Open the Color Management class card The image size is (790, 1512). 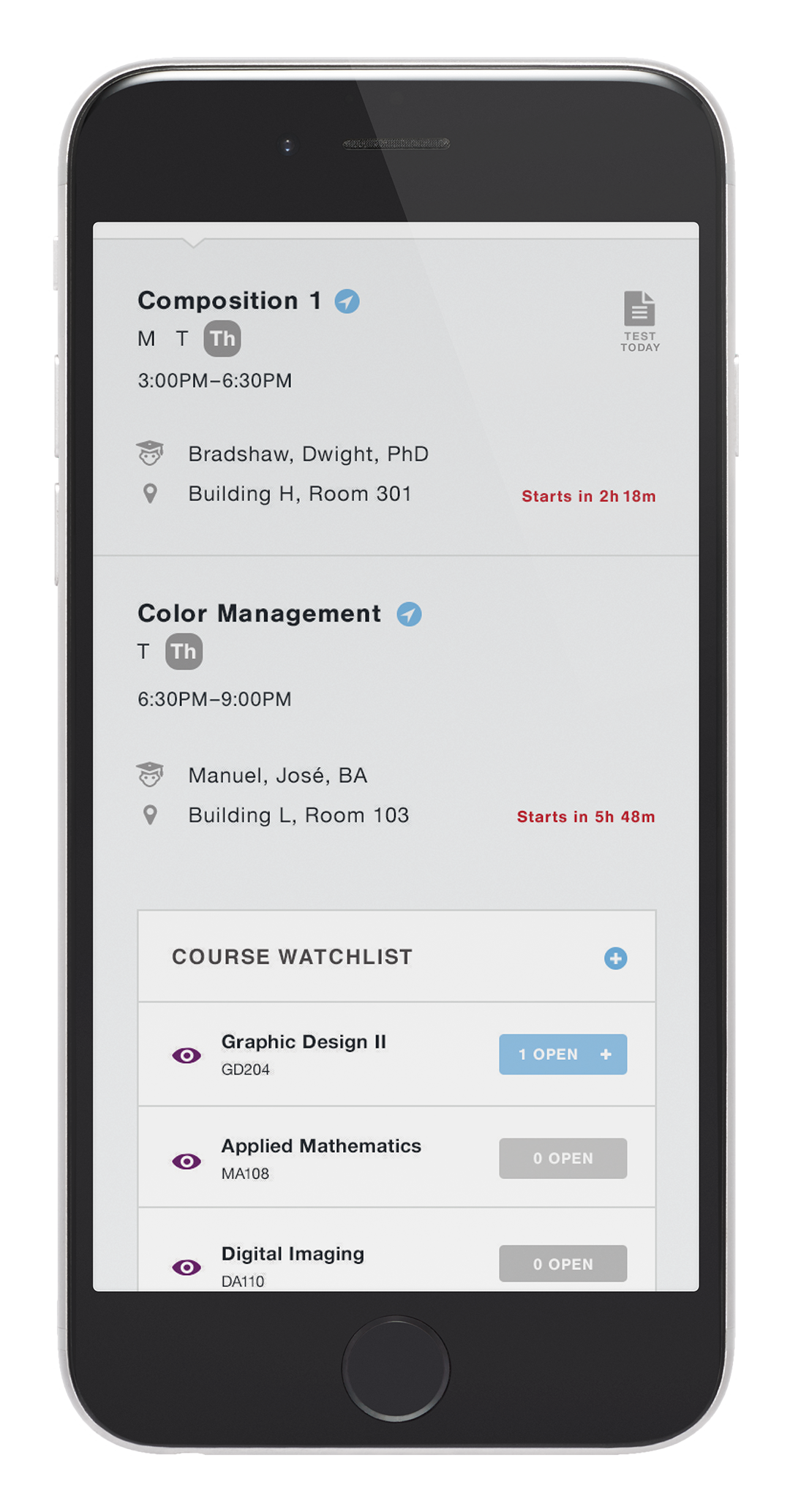(x=259, y=614)
